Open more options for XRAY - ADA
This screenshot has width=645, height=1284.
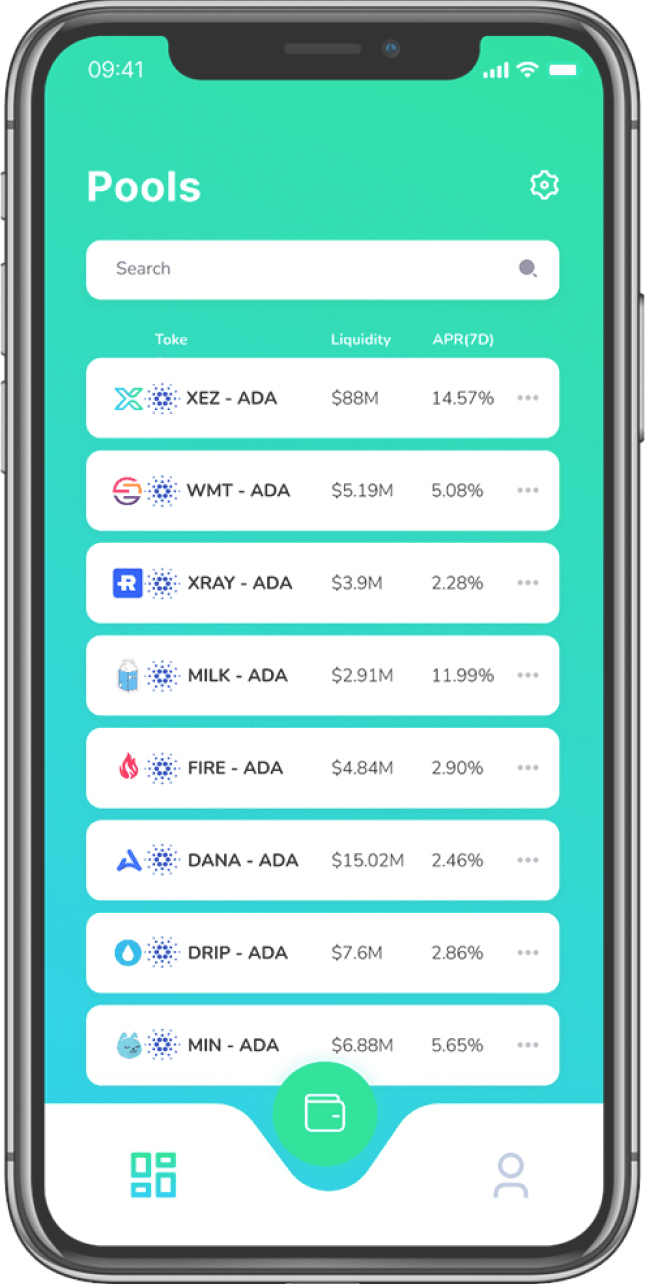(x=528, y=583)
